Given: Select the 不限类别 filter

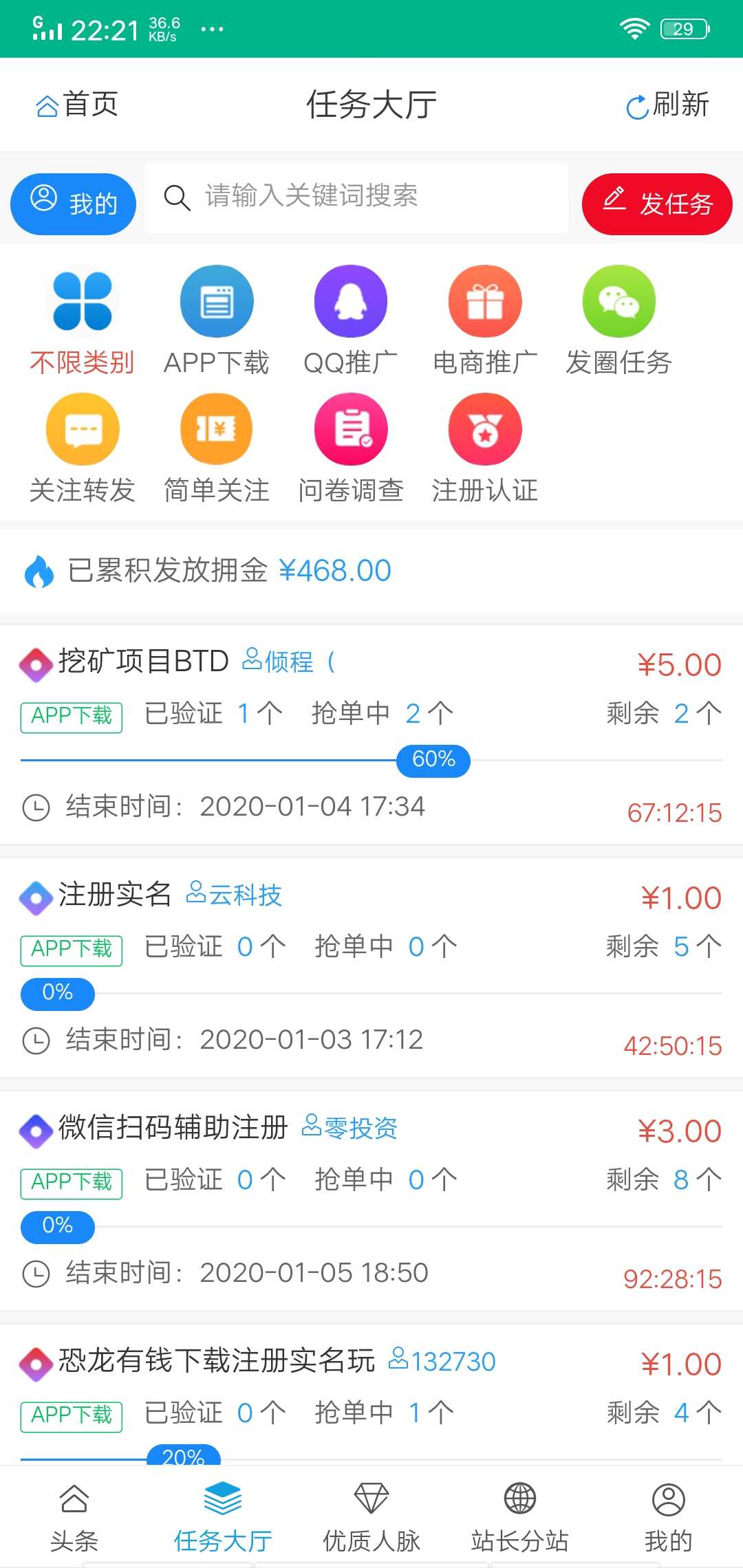Looking at the screenshot, I should click(x=82, y=301).
